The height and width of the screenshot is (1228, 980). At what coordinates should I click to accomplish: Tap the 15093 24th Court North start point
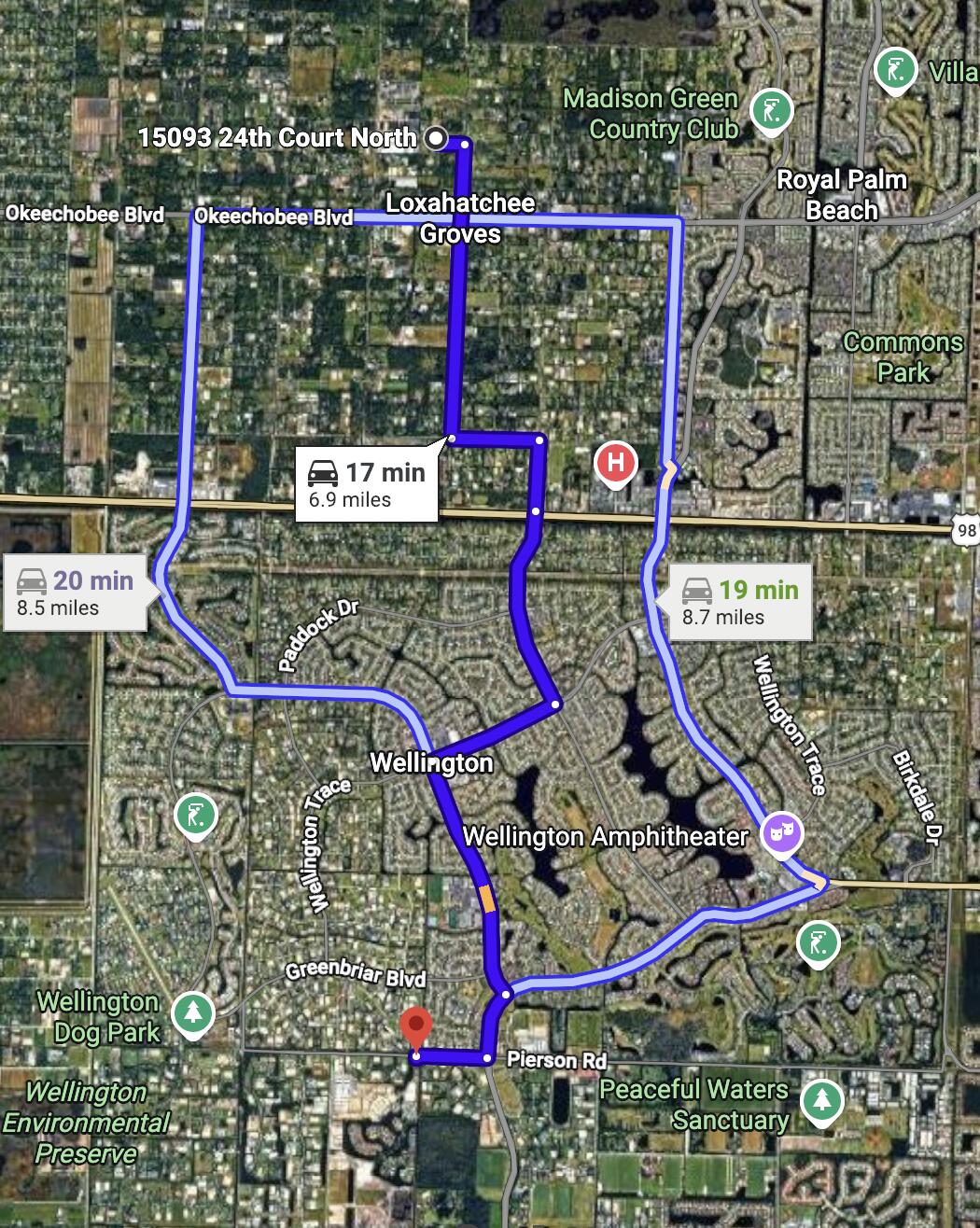tap(436, 139)
